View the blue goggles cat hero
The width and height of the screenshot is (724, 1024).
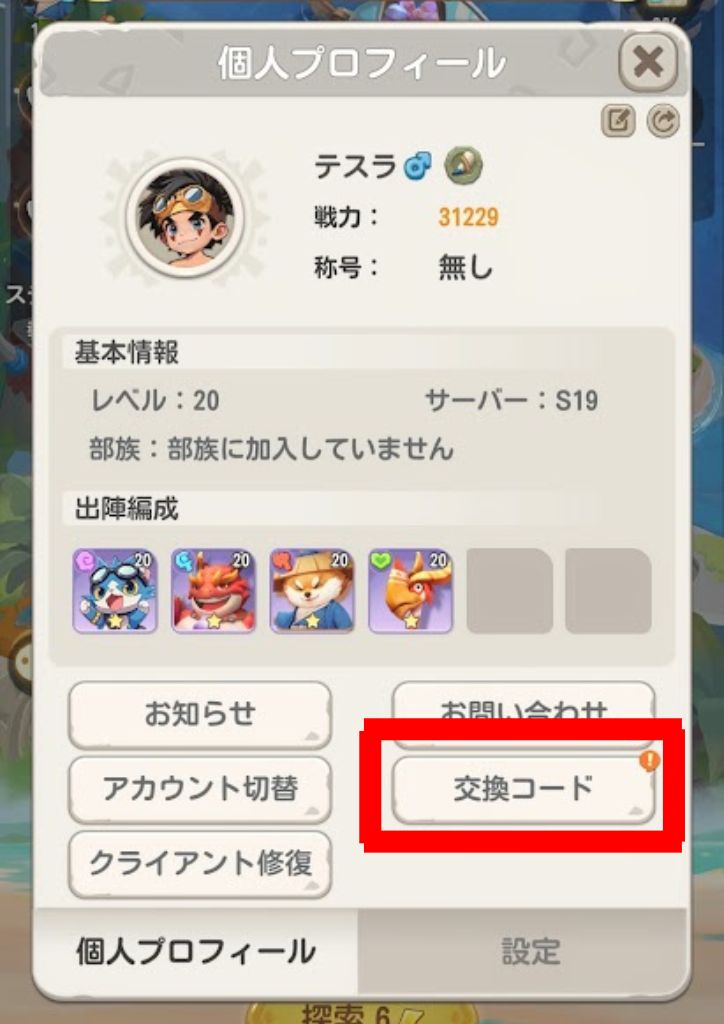pyautogui.click(x=115, y=590)
